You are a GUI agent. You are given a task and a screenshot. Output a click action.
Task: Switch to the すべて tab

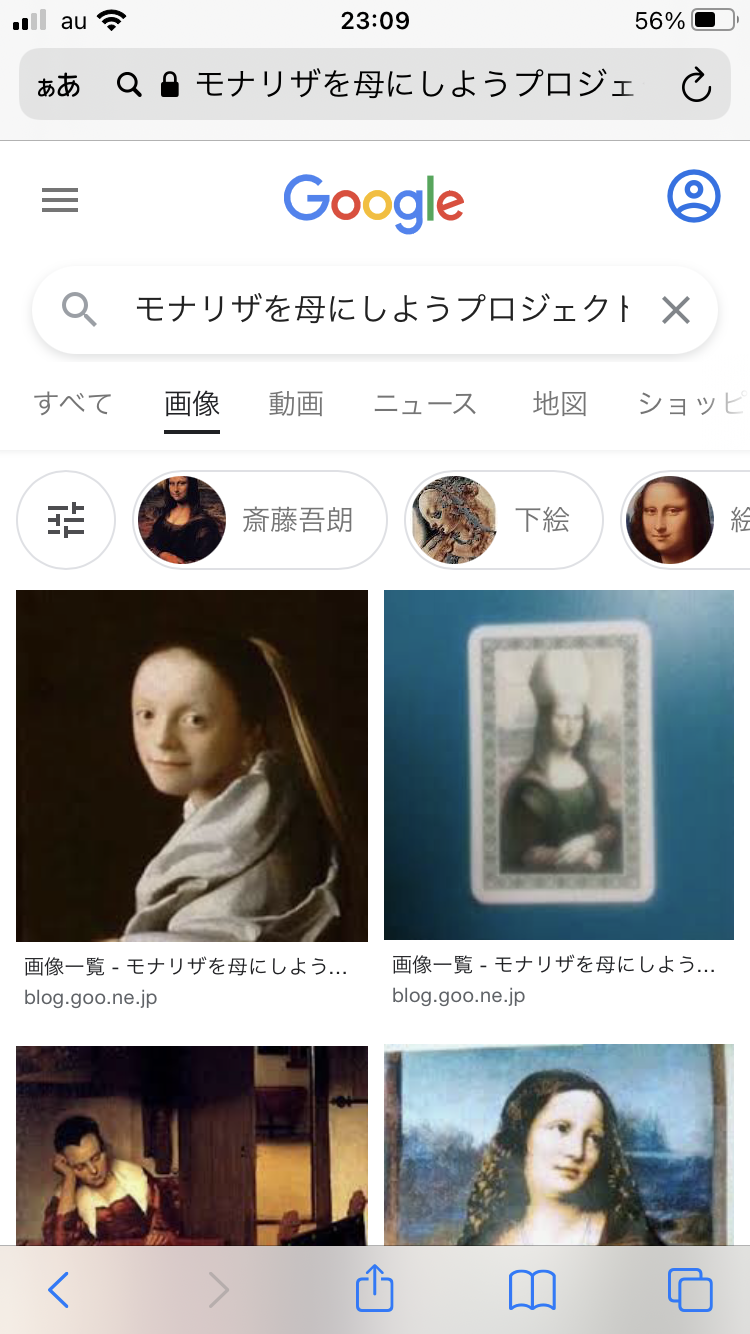coord(73,404)
